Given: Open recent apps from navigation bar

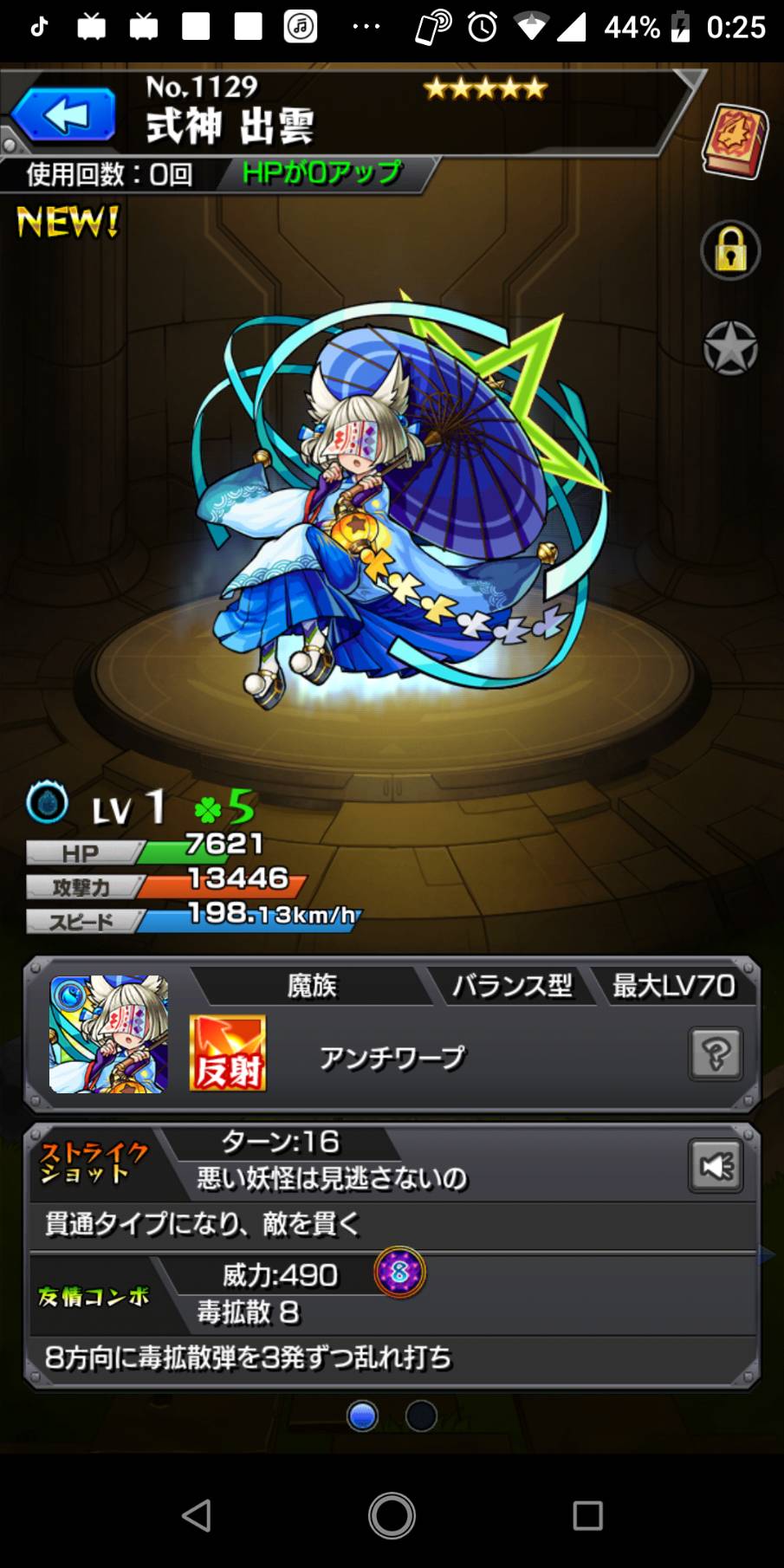Looking at the screenshot, I should click(587, 1515).
